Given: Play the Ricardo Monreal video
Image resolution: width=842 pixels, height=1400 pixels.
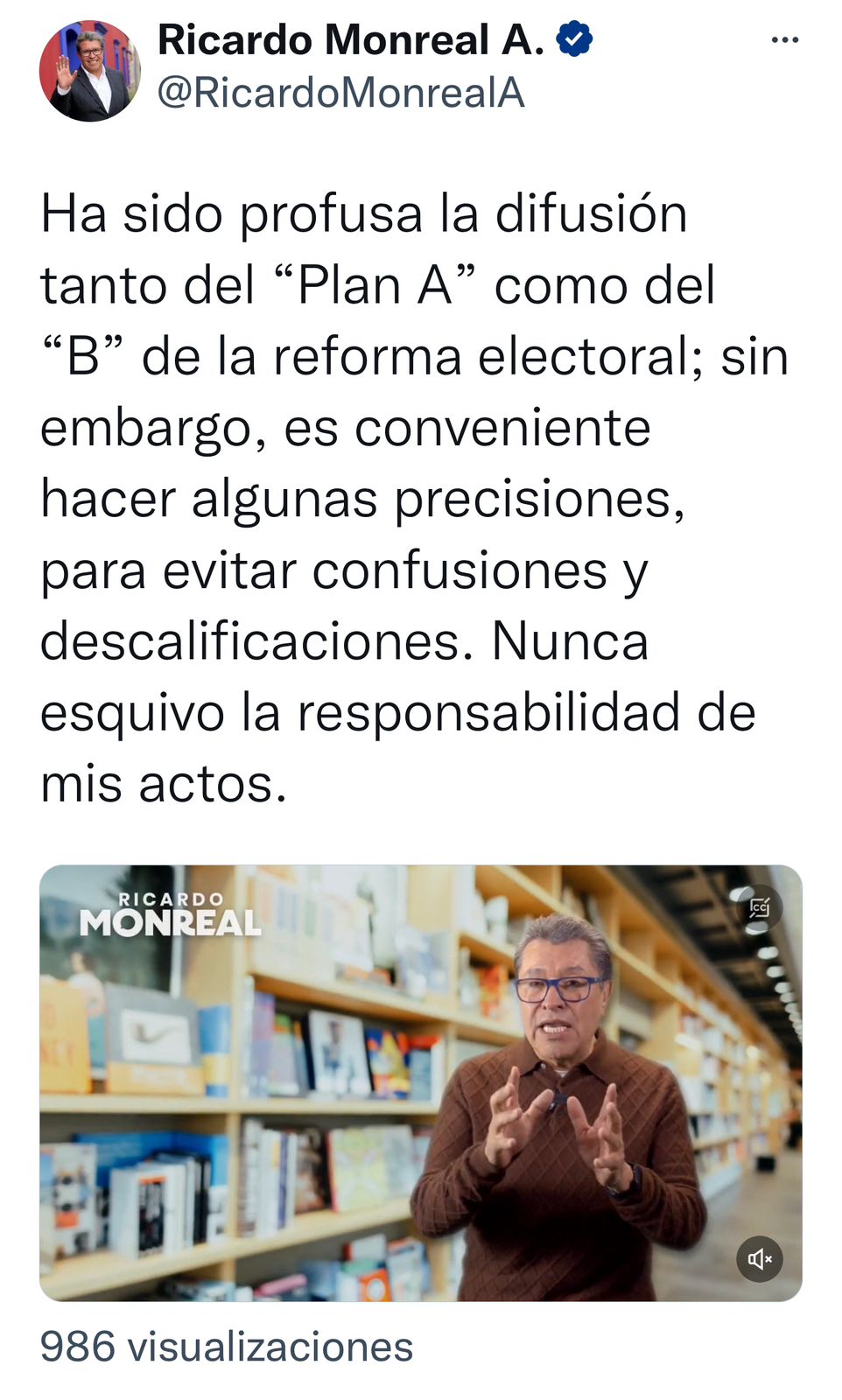Looking at the screenshot, I should point(420,1083).
